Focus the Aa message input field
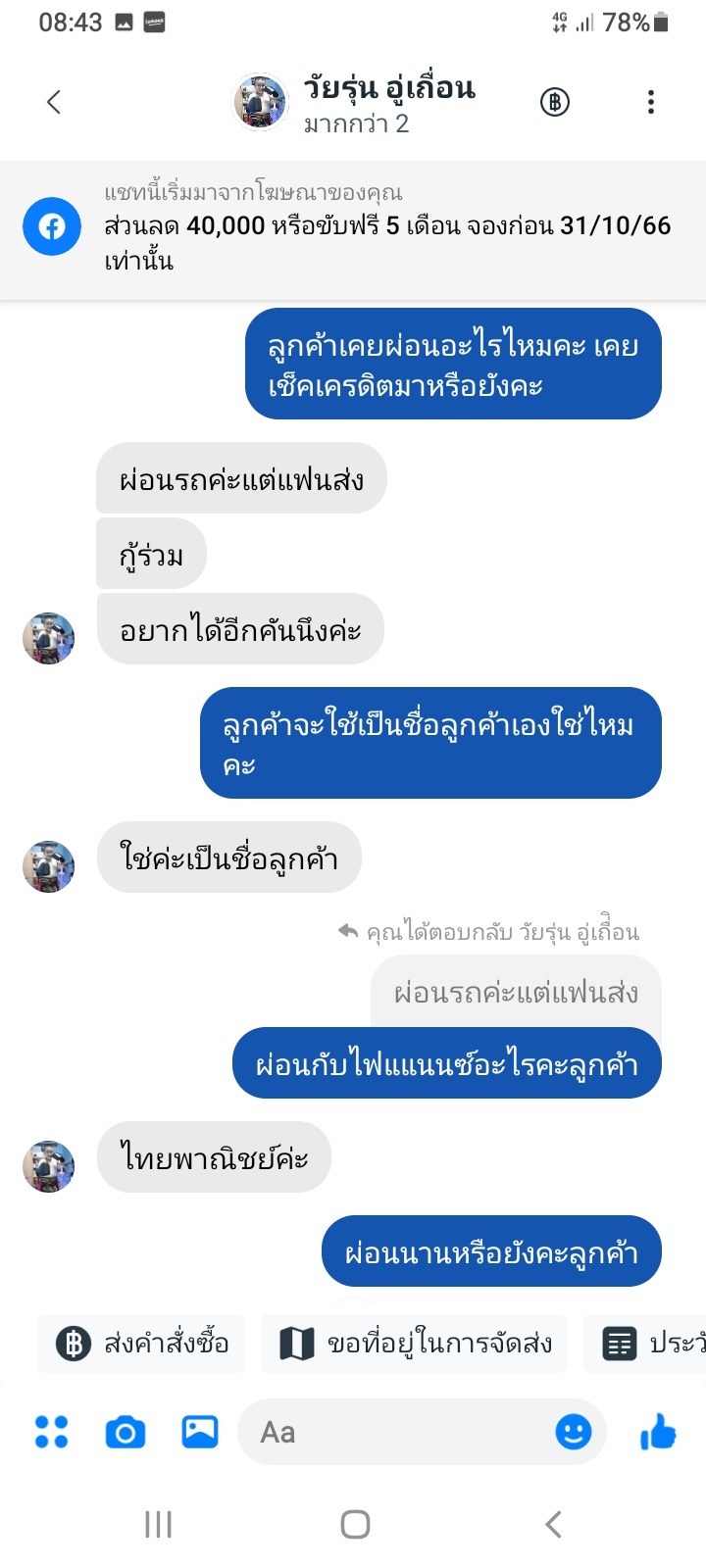This screenshot has width=706, height=1568. [x=392, y=1432]
